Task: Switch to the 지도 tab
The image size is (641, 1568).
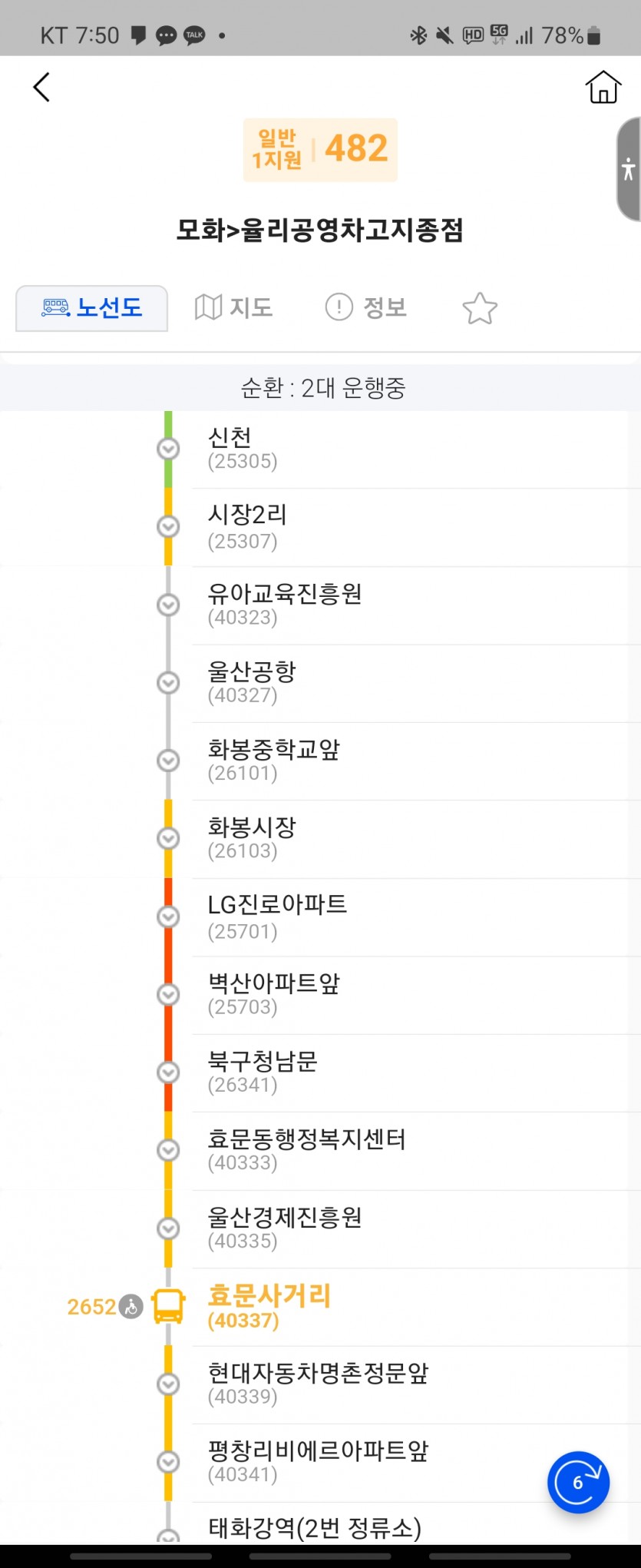Action: (234, 308)
